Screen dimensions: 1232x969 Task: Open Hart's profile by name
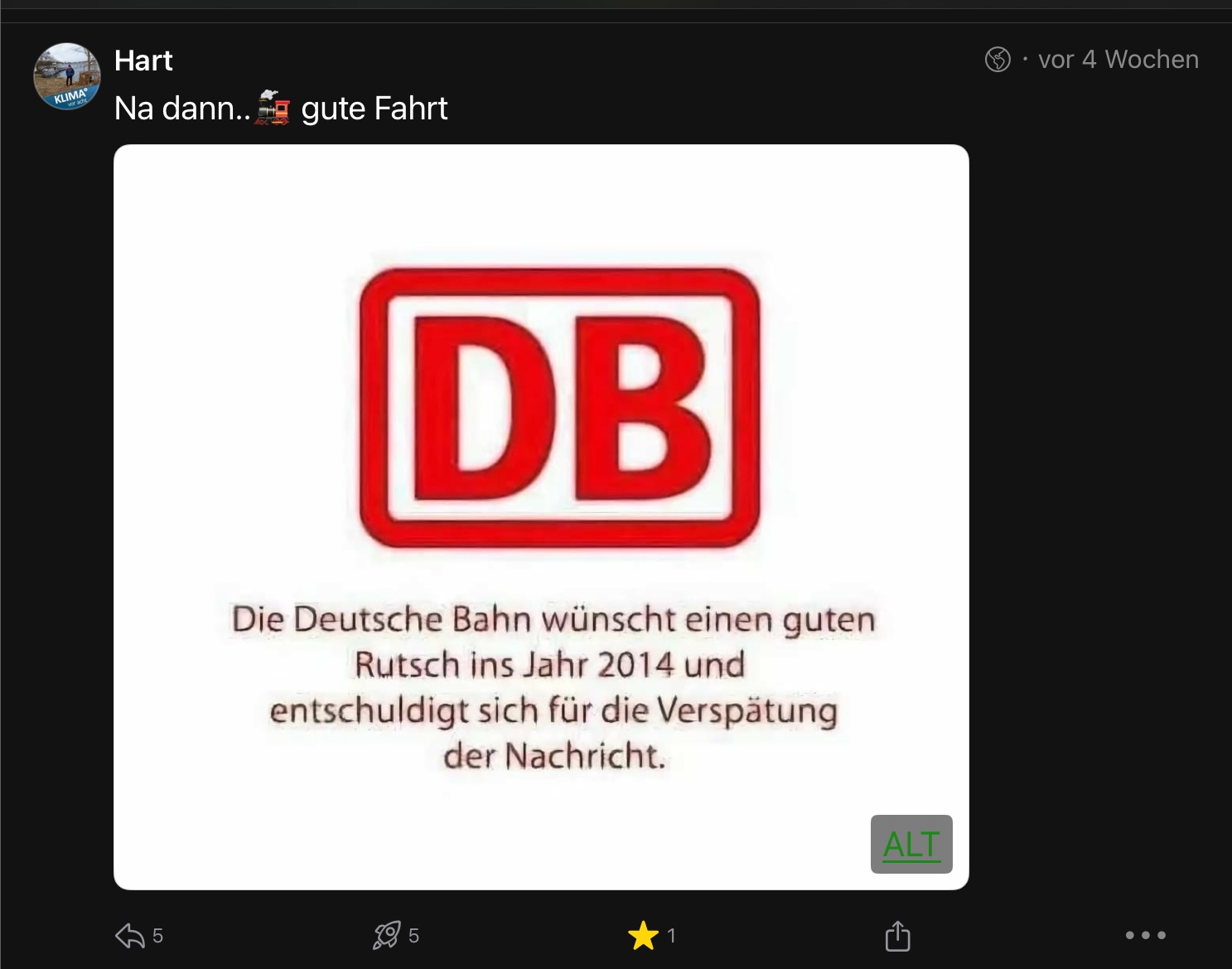click(143, 61)
